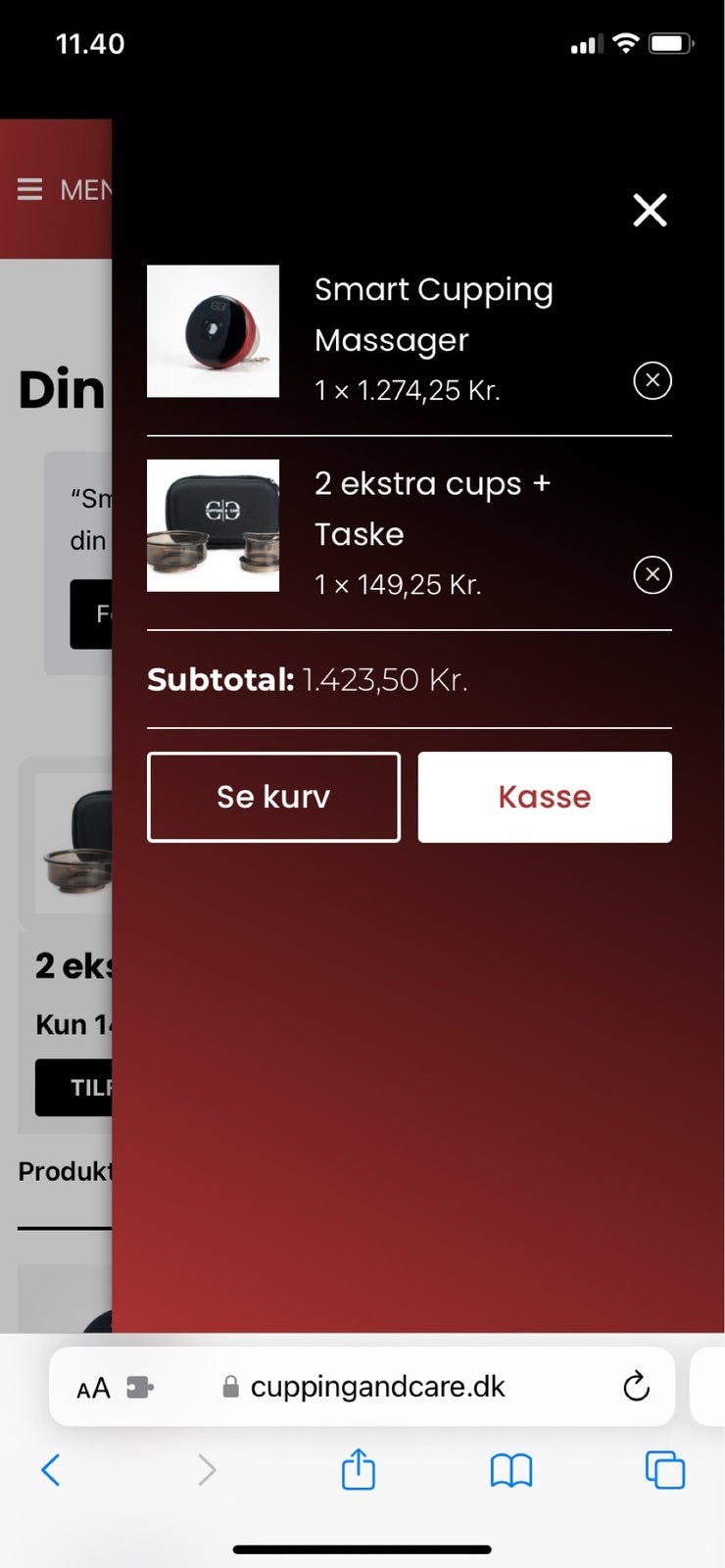
Task: Open the hamburger menu
Action: [x=30, y=189]
